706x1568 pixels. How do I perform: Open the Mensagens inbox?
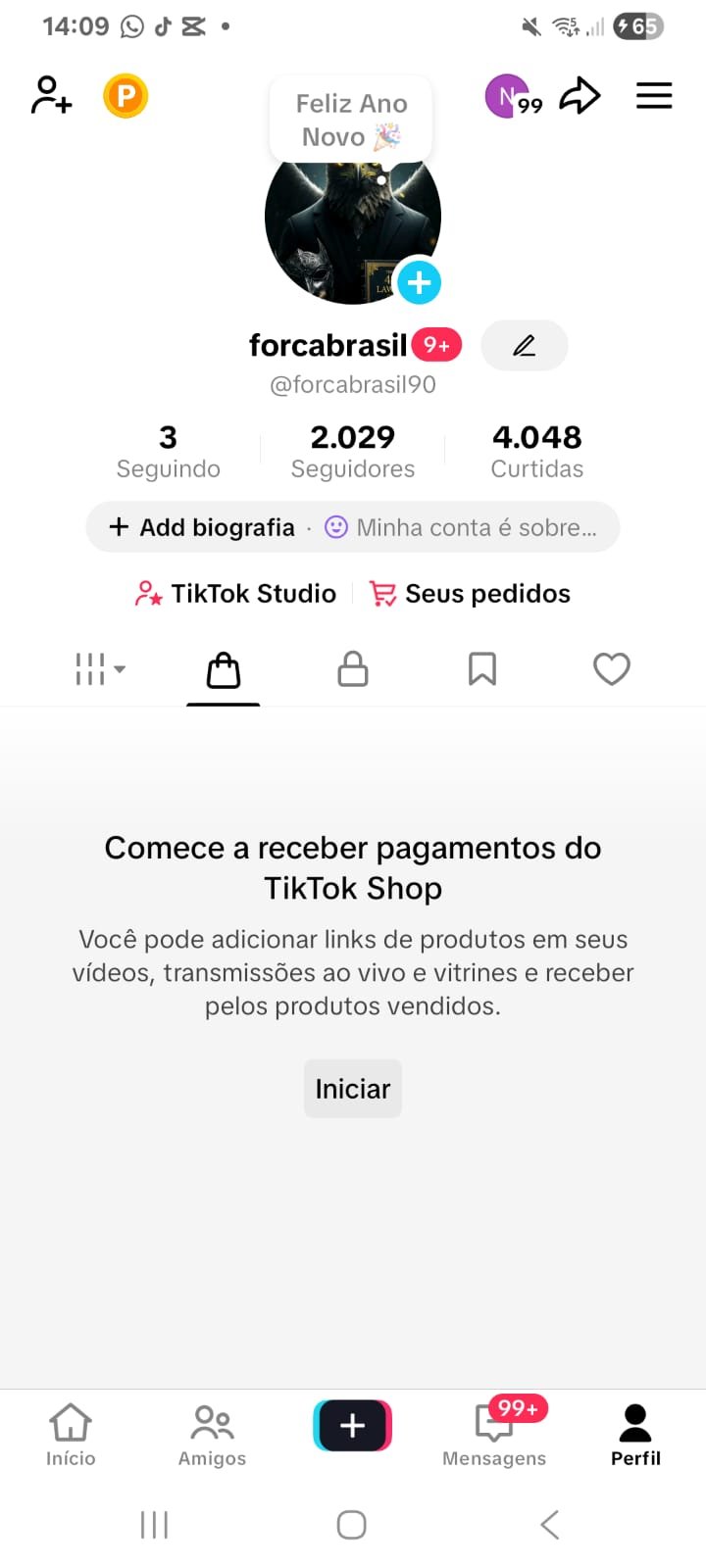coord(494,1435)
